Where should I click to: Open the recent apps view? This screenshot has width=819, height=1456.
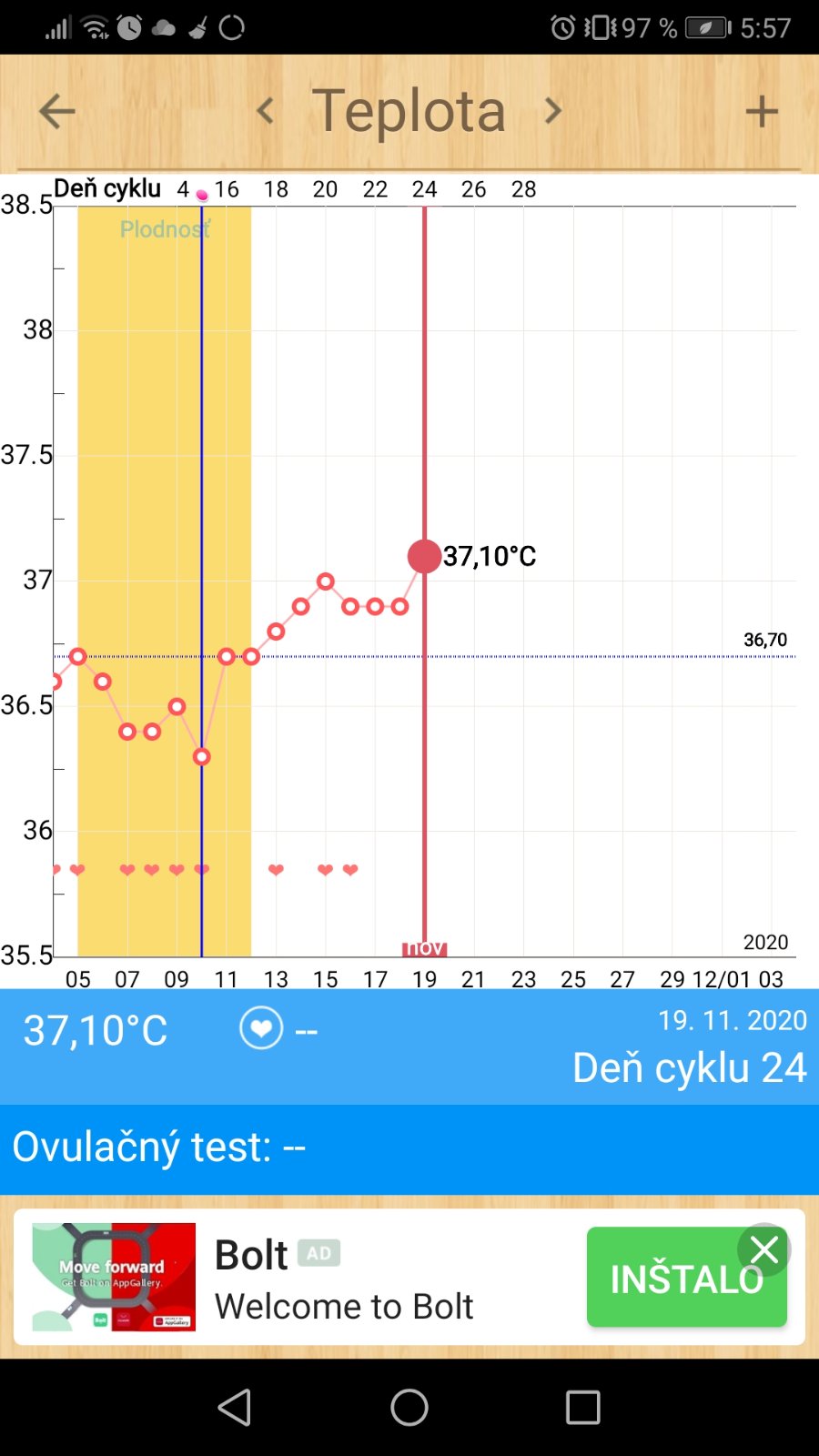[582, 1408]
